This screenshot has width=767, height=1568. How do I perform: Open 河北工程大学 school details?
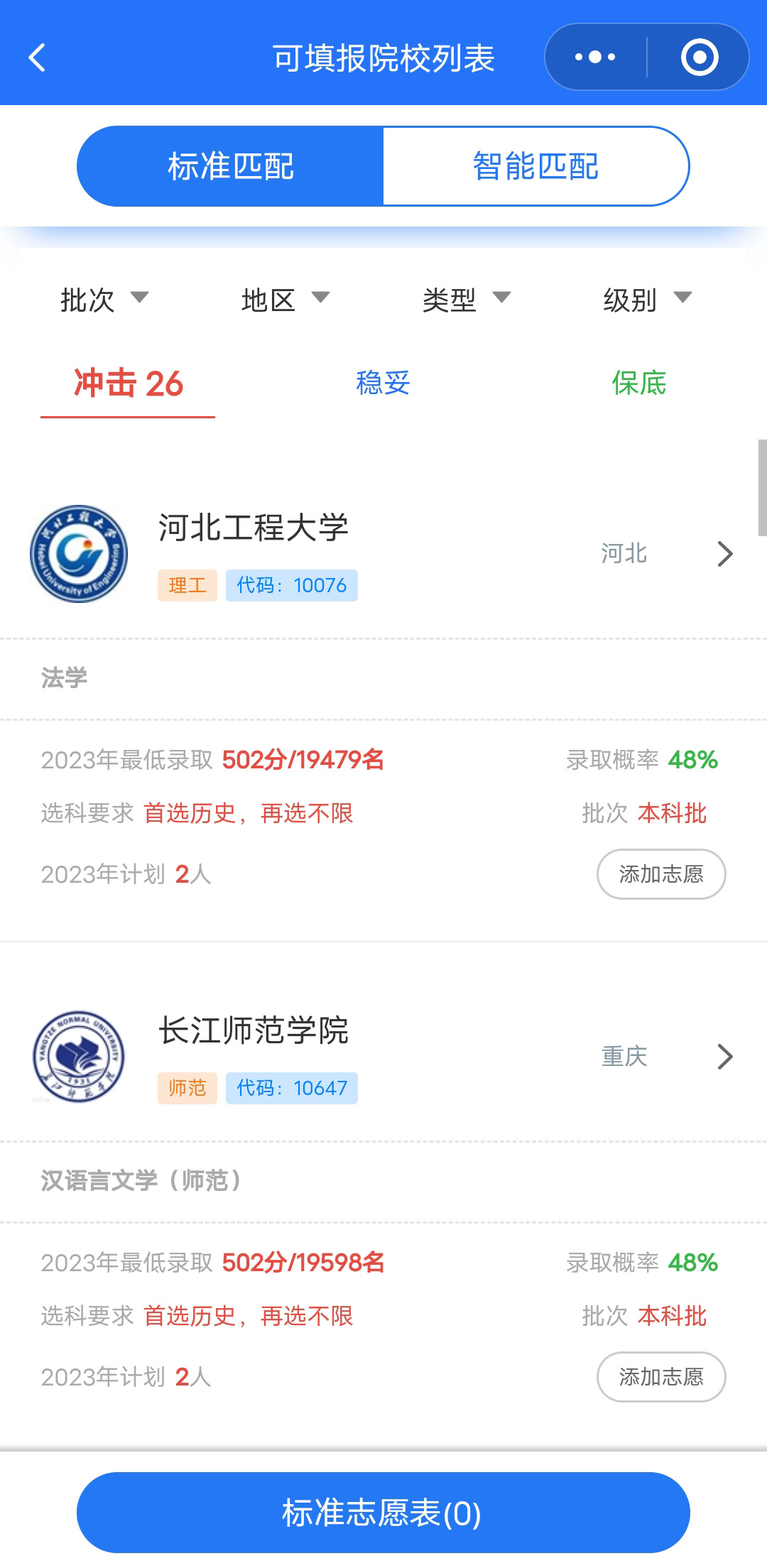pyautogui.click(x=383, y=554)
